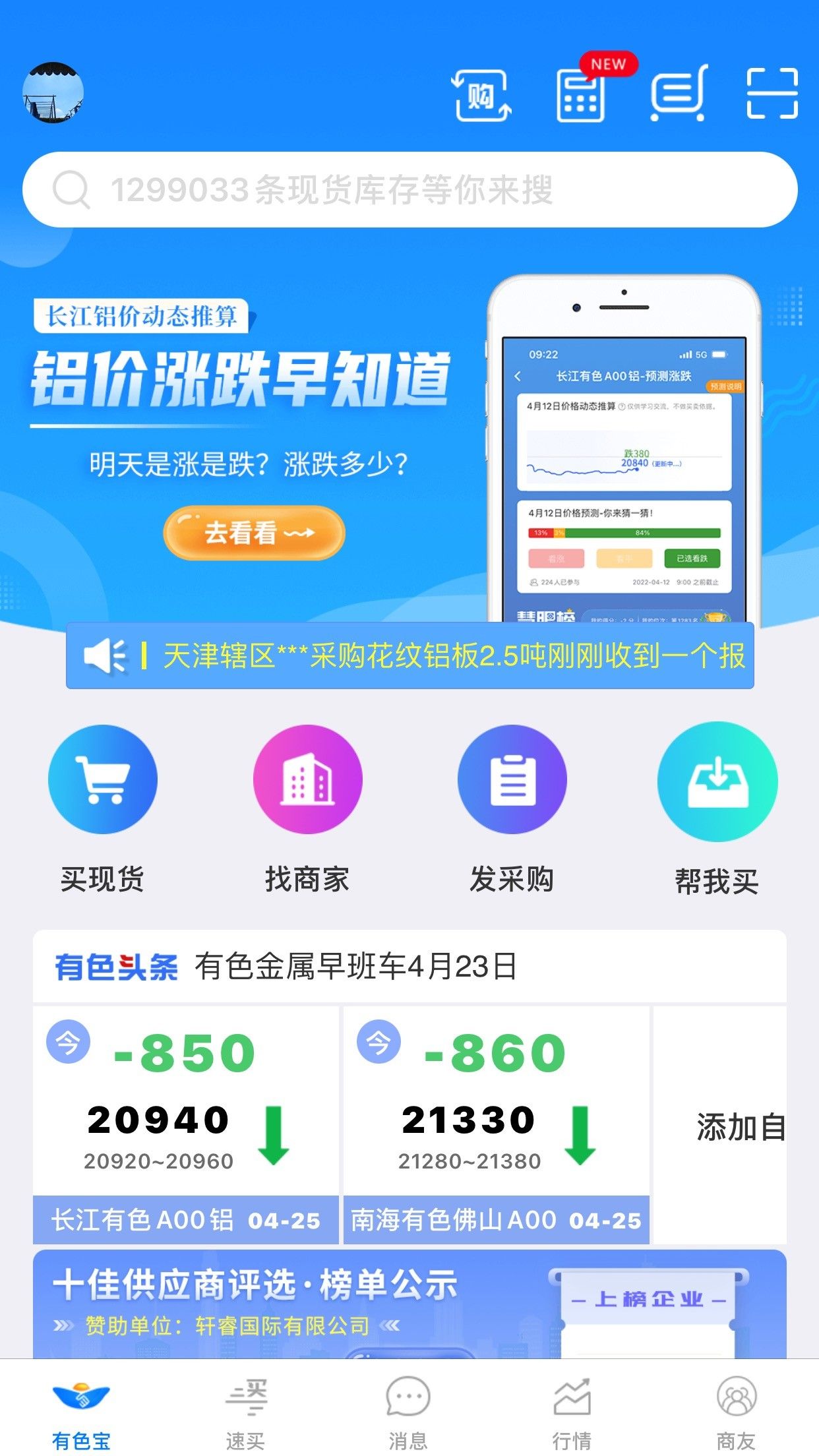Read headline 有色金属早班车4月23日

pyautogui.click(x=356, y=967)
